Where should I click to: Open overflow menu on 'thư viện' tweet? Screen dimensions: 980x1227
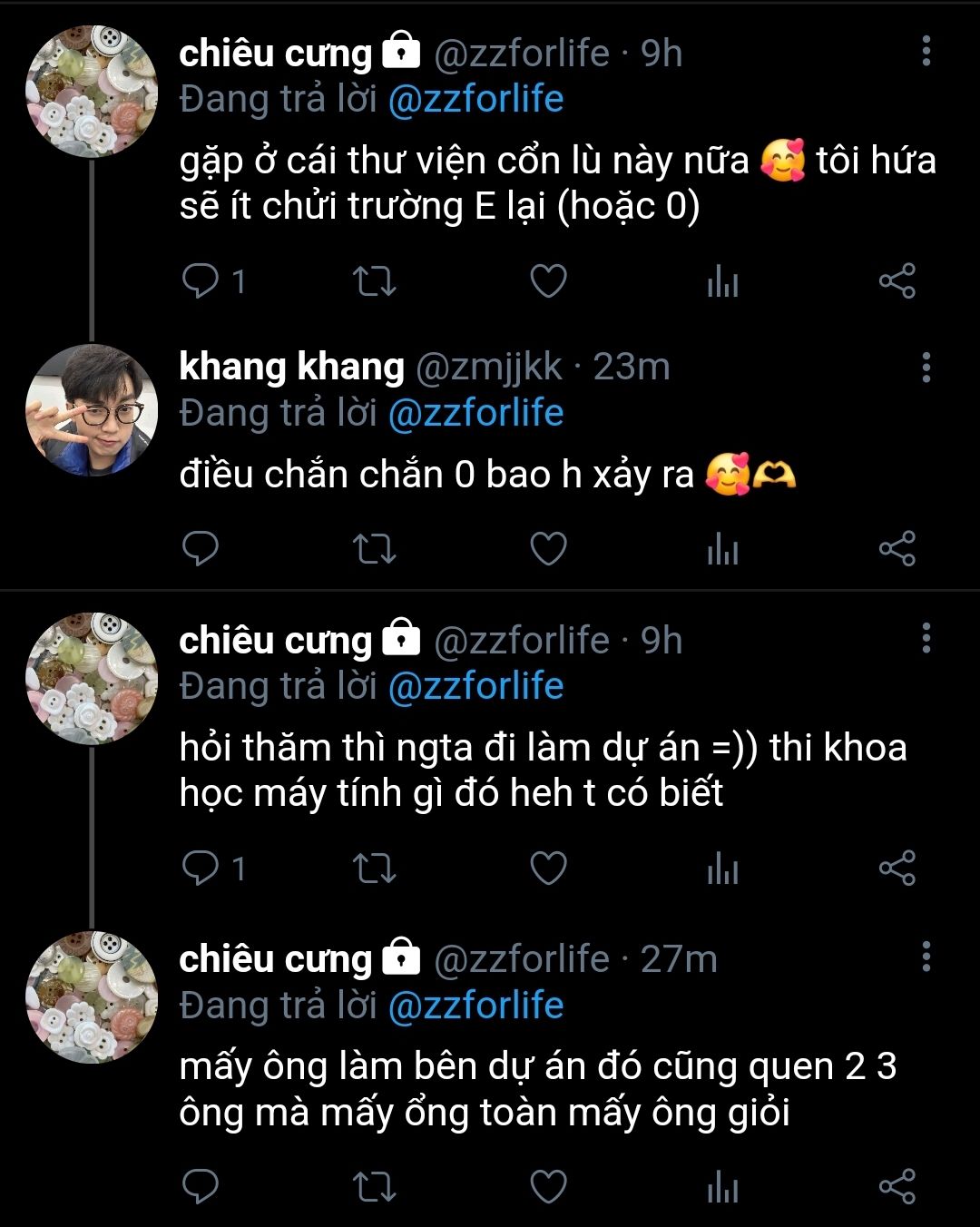pos(926,52)
